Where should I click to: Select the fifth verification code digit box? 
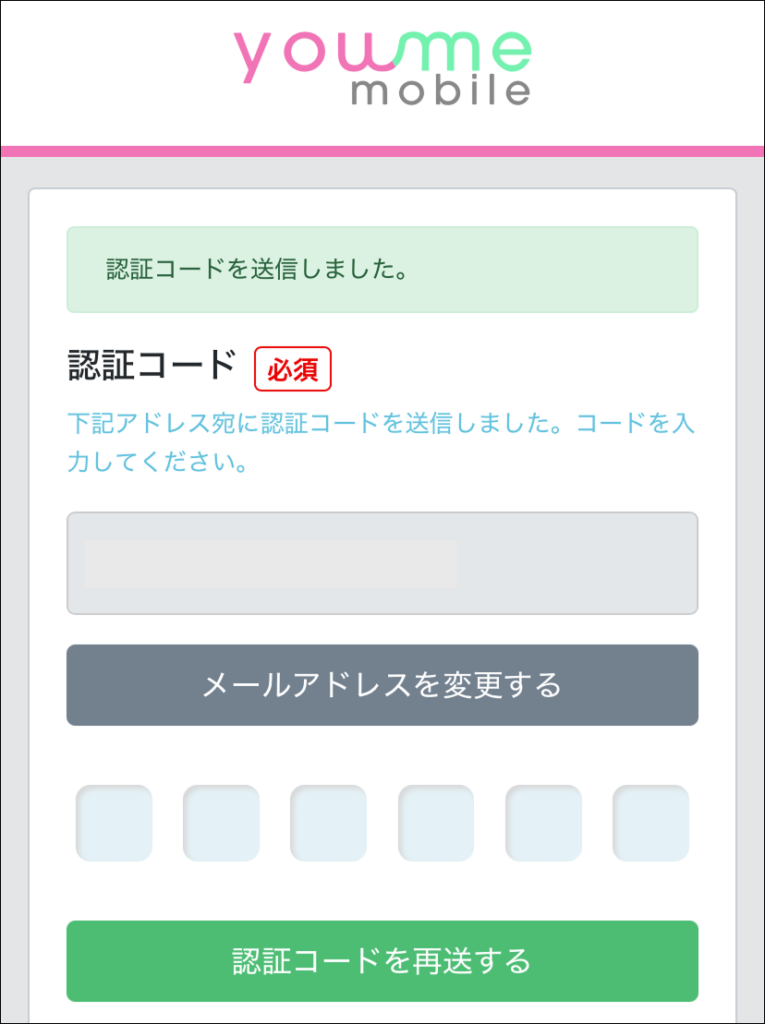[x=543, y=823]
